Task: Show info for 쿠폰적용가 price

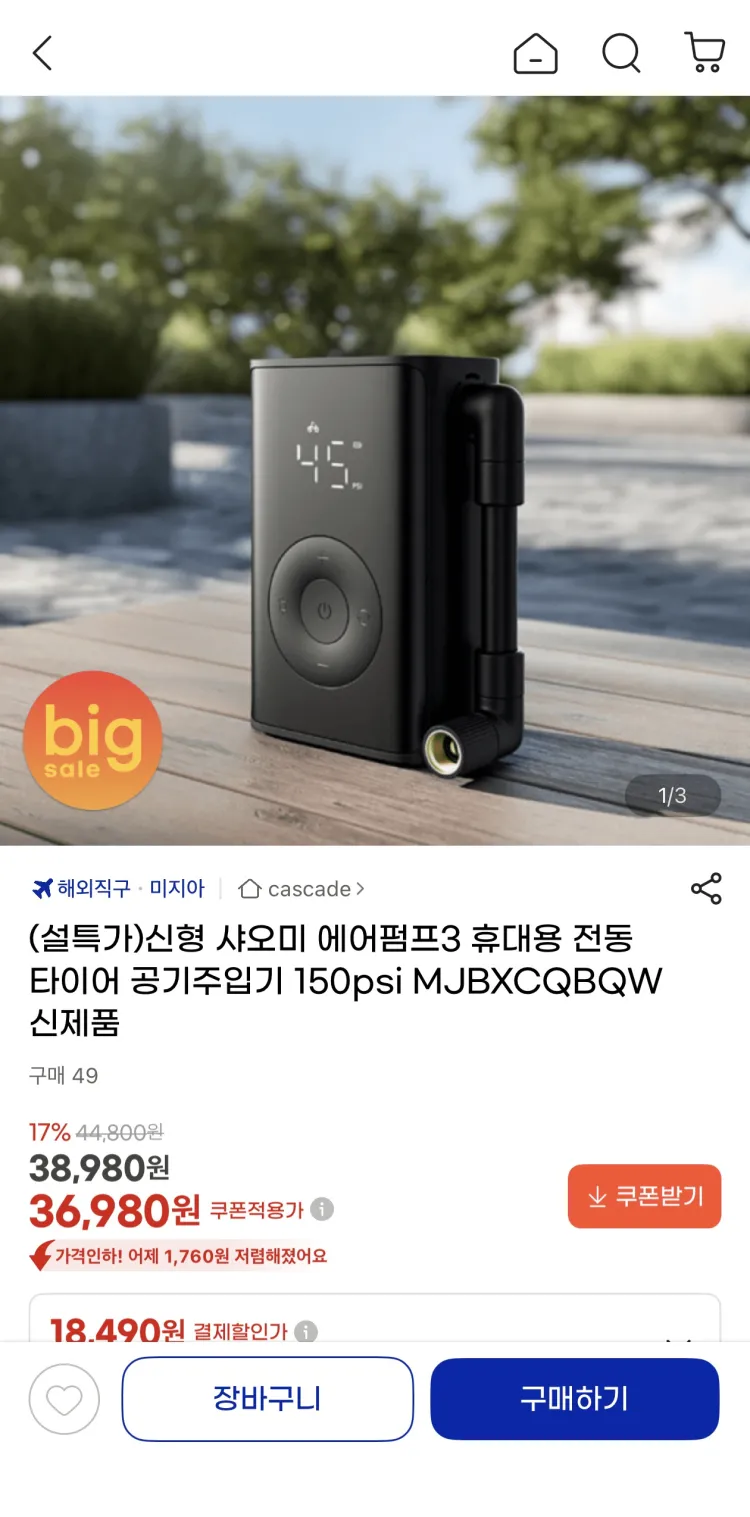Action: click(x=322, y=1210)
